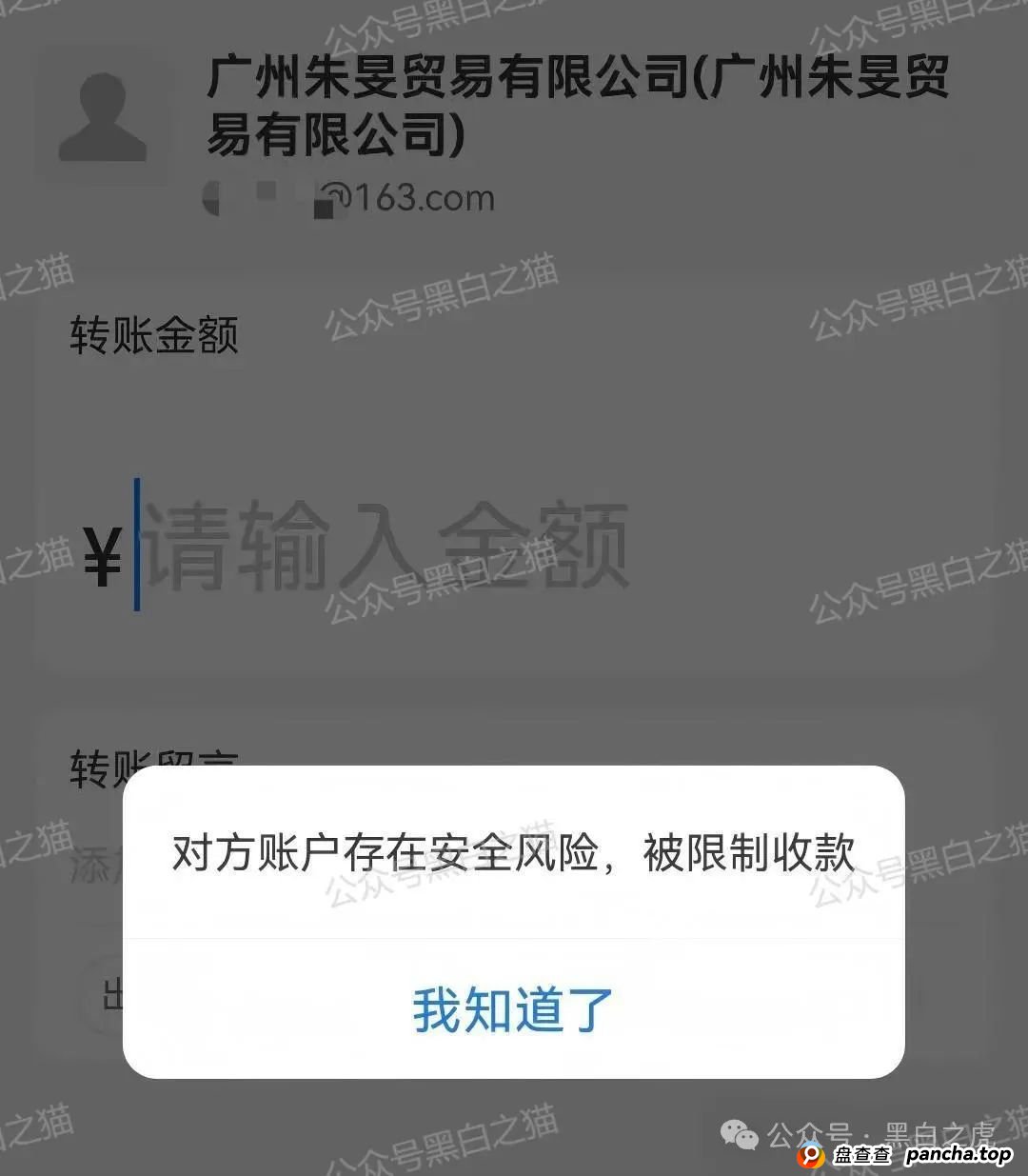Tap 我知道了 to dismiss the dialog
This screenshot has height=1176, width=1028.
(513, 1009)
